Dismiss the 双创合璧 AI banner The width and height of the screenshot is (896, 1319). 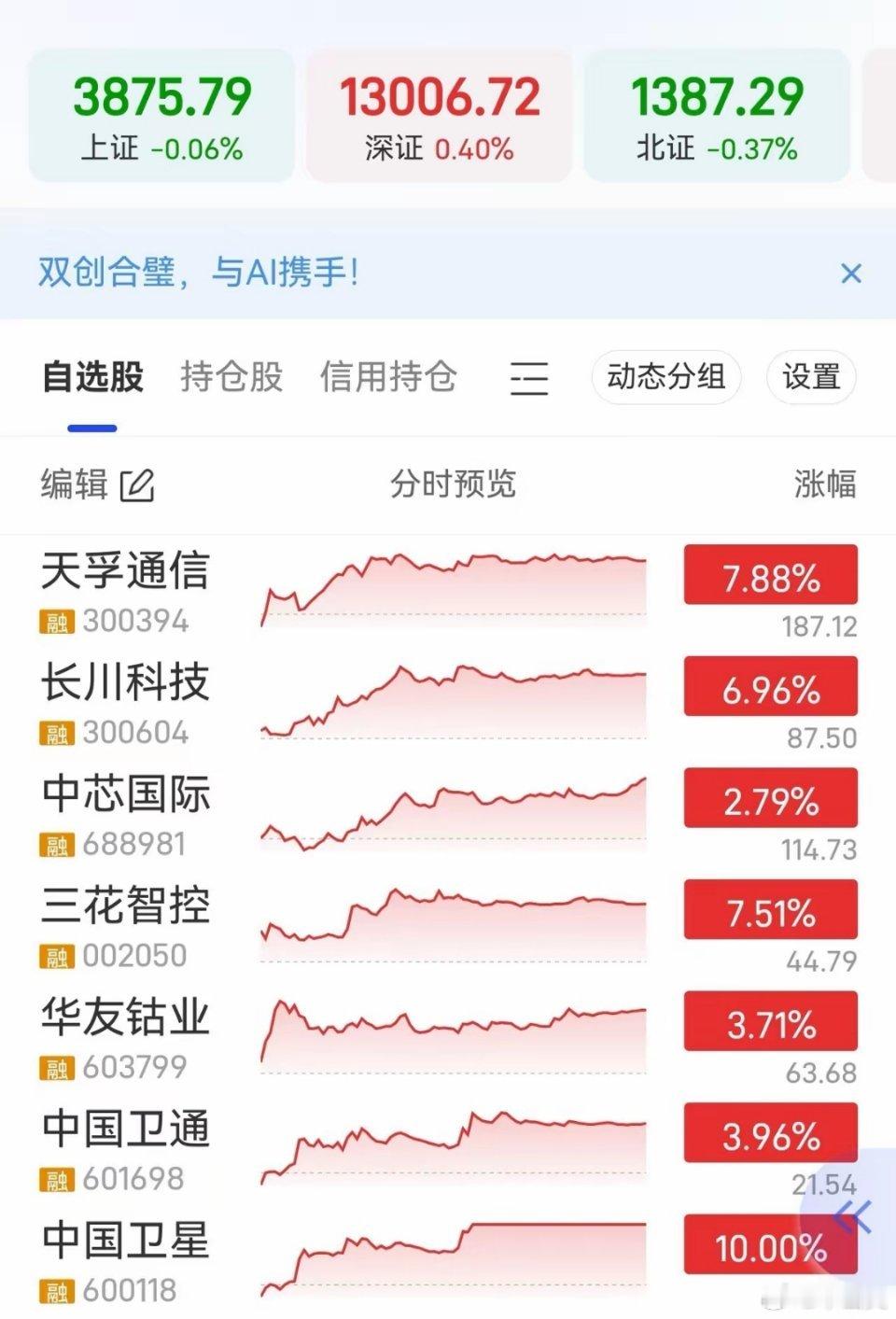(x=850, y=274)
